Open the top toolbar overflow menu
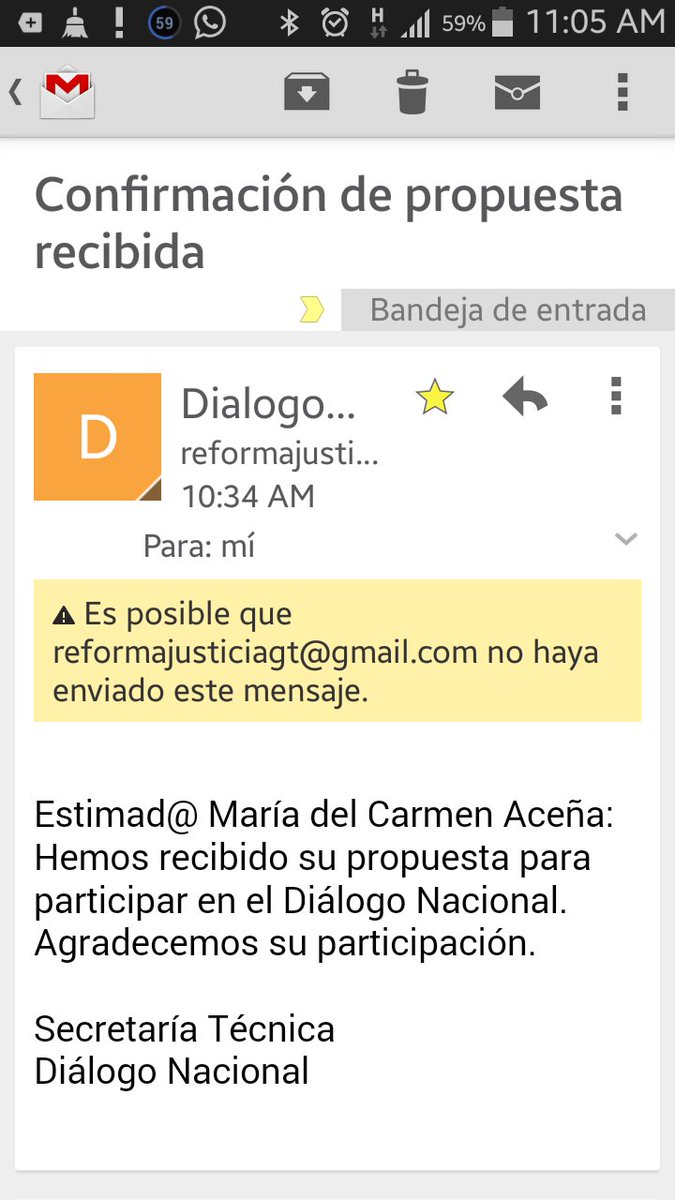 [622, 93]
